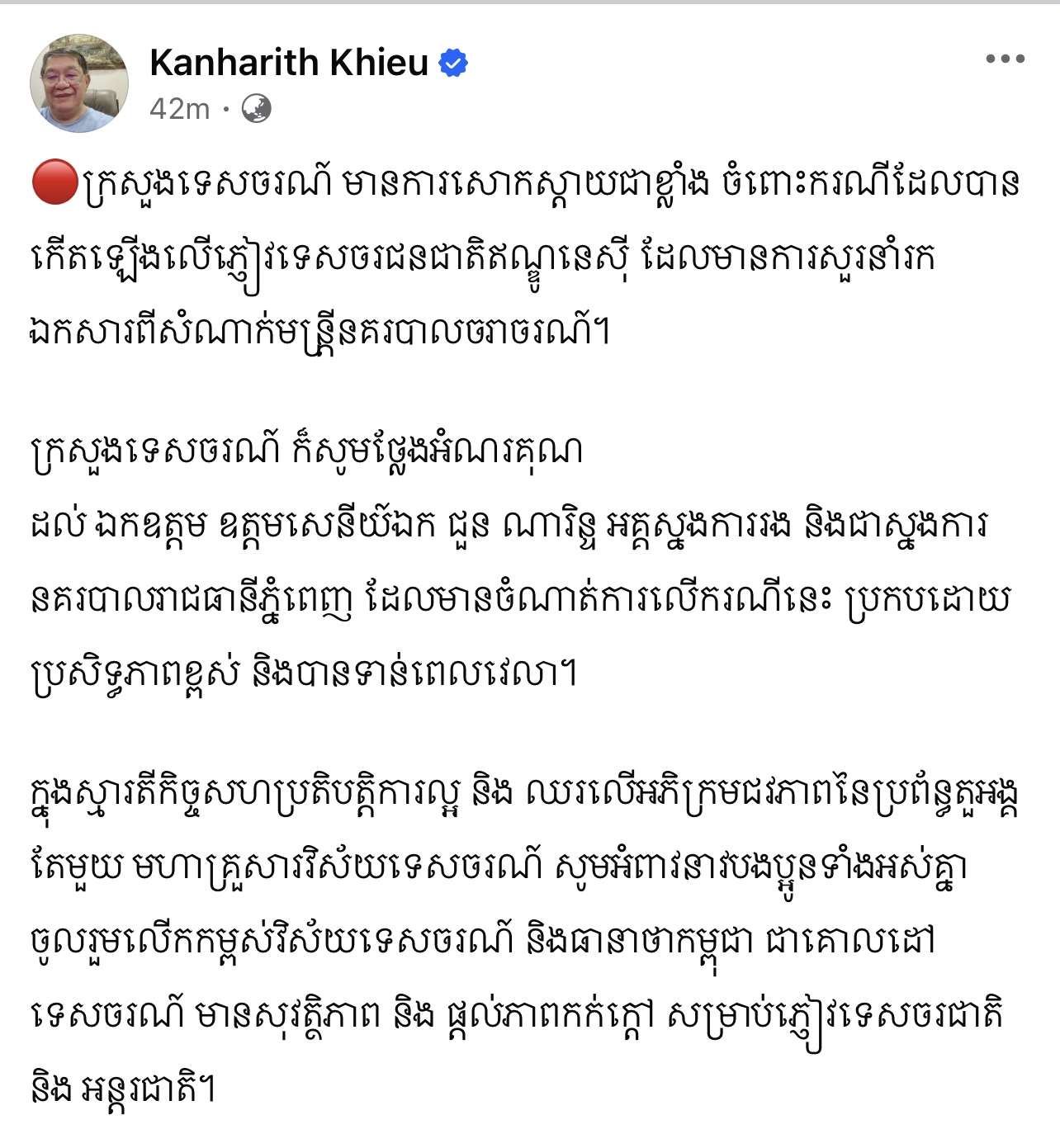Image resolution: width=1060 pixels, height=1148 pixels.
Task: Open the post's three-dot options menu
Action: click(1005, 59)
